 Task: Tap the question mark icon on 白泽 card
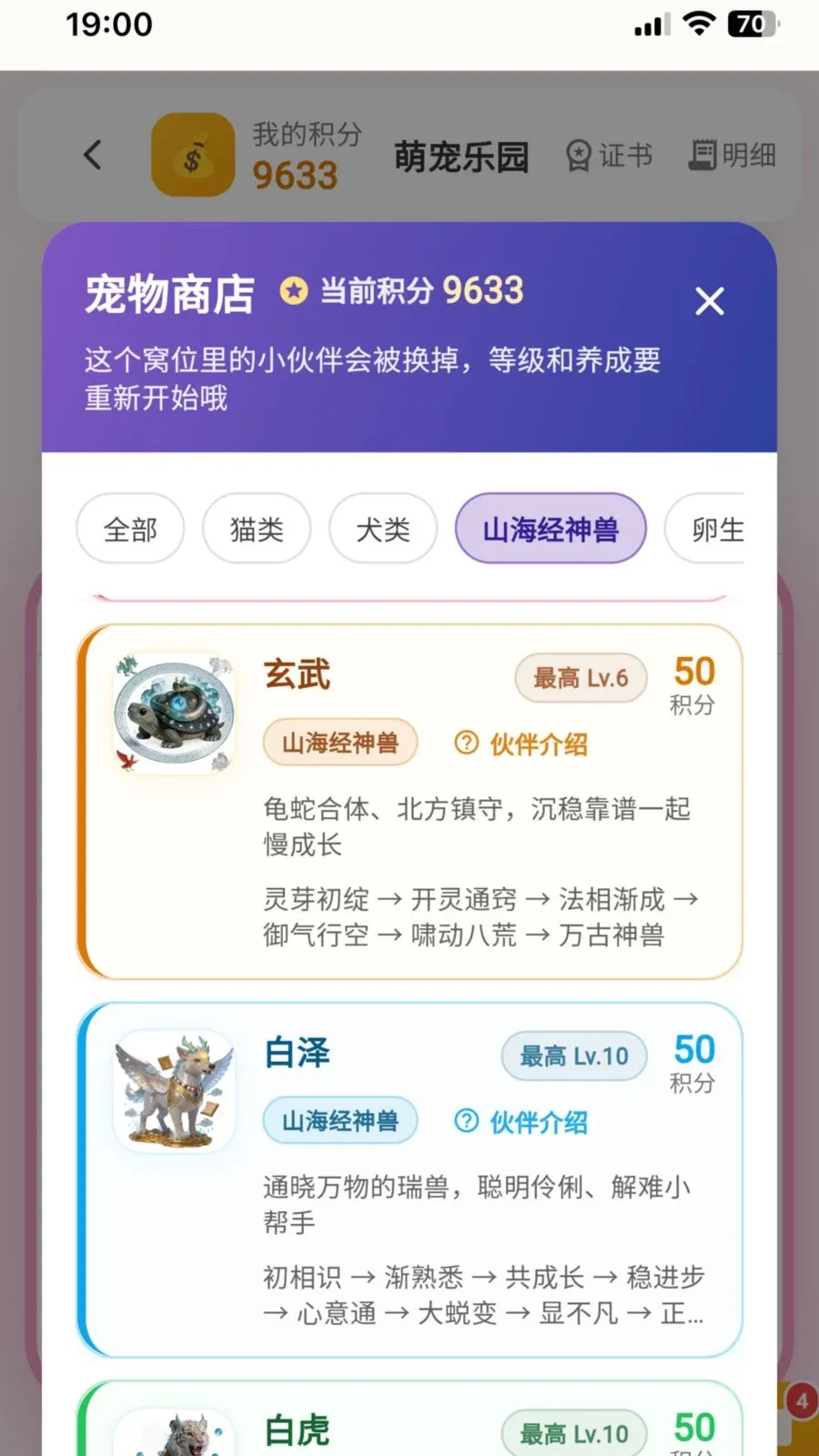[x=465, y=1121]
